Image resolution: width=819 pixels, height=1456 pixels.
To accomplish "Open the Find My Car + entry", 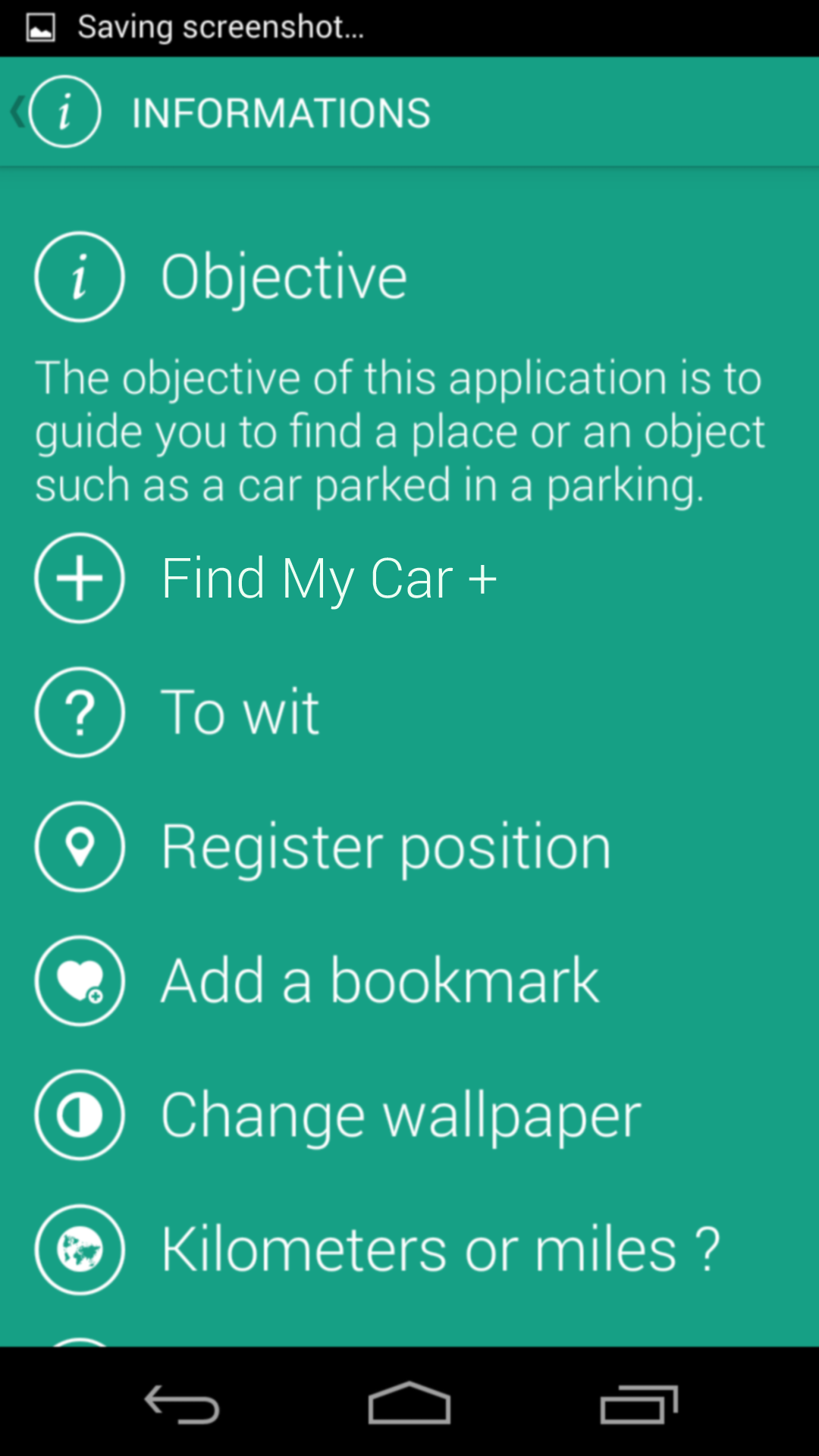I will click(x=328, y=579).
